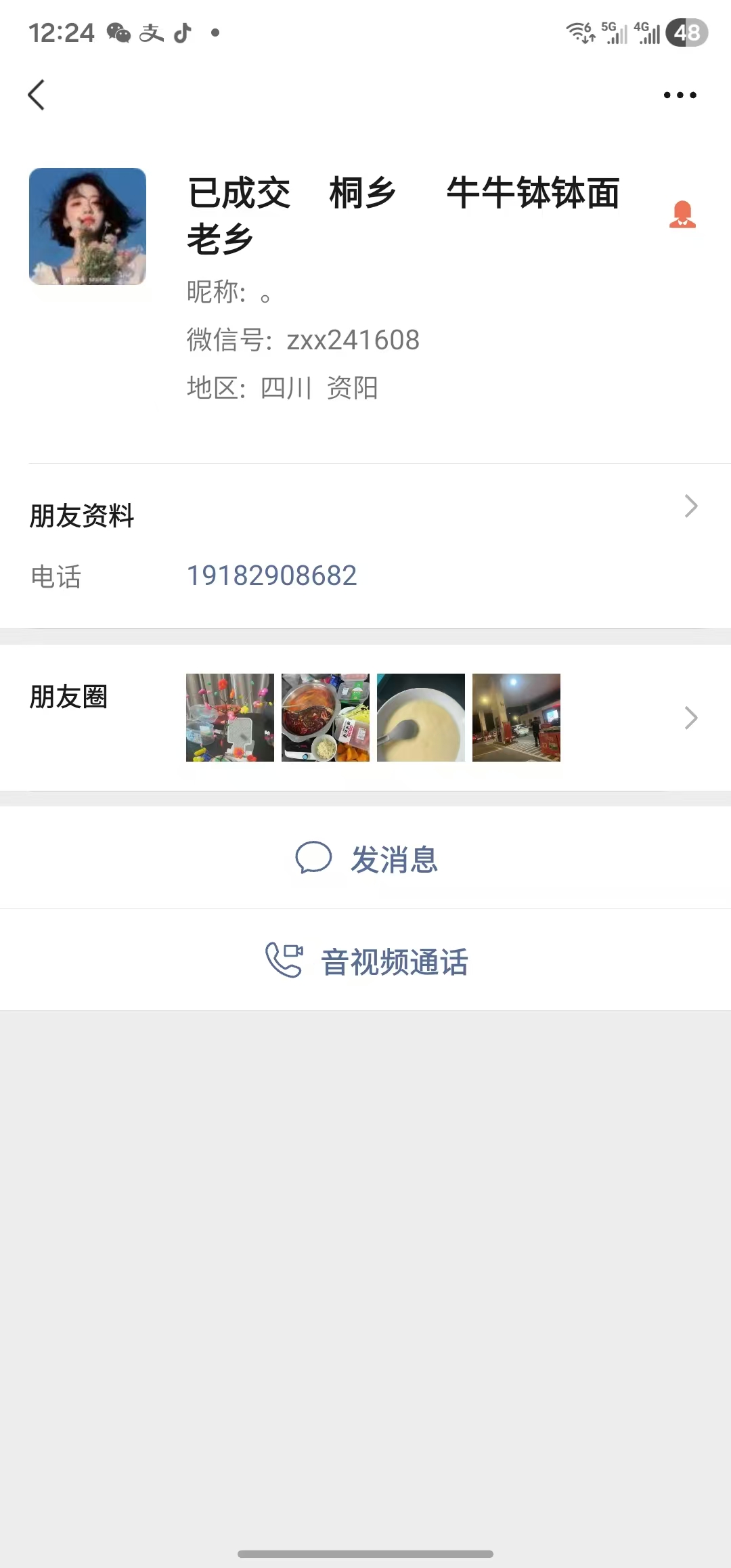Screen dimensions: 731x1568
Task: Tap the back arrow to return
Action: point(37,95)
